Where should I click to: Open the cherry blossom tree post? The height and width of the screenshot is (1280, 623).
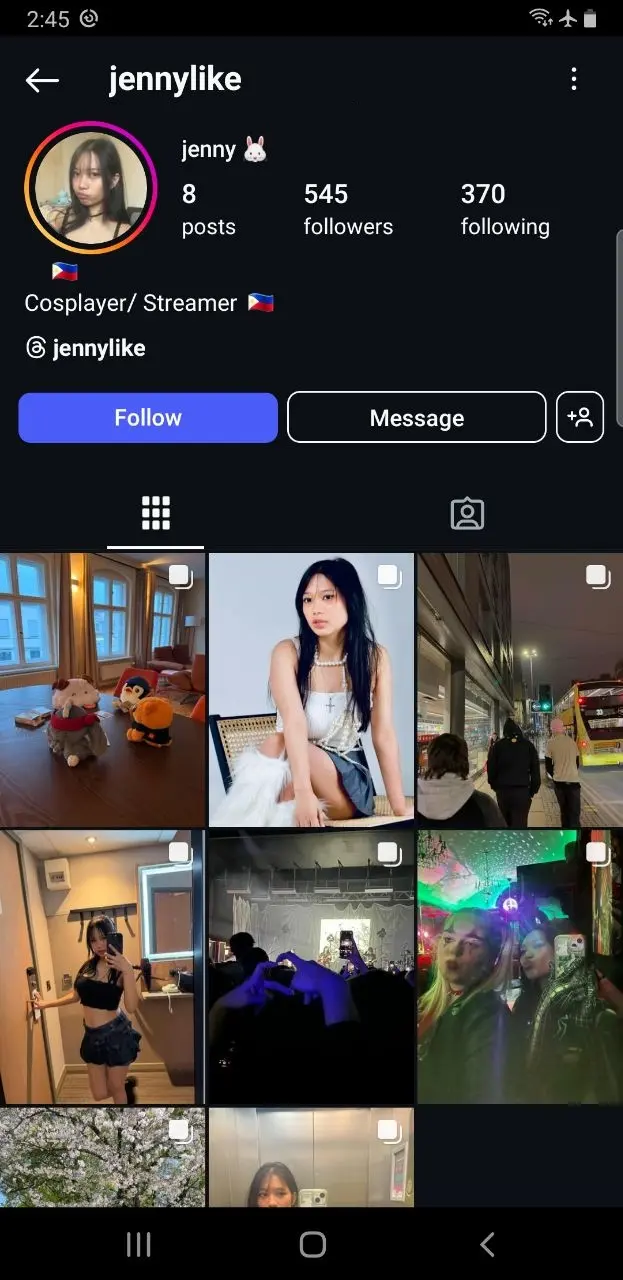click(102, 1157)
